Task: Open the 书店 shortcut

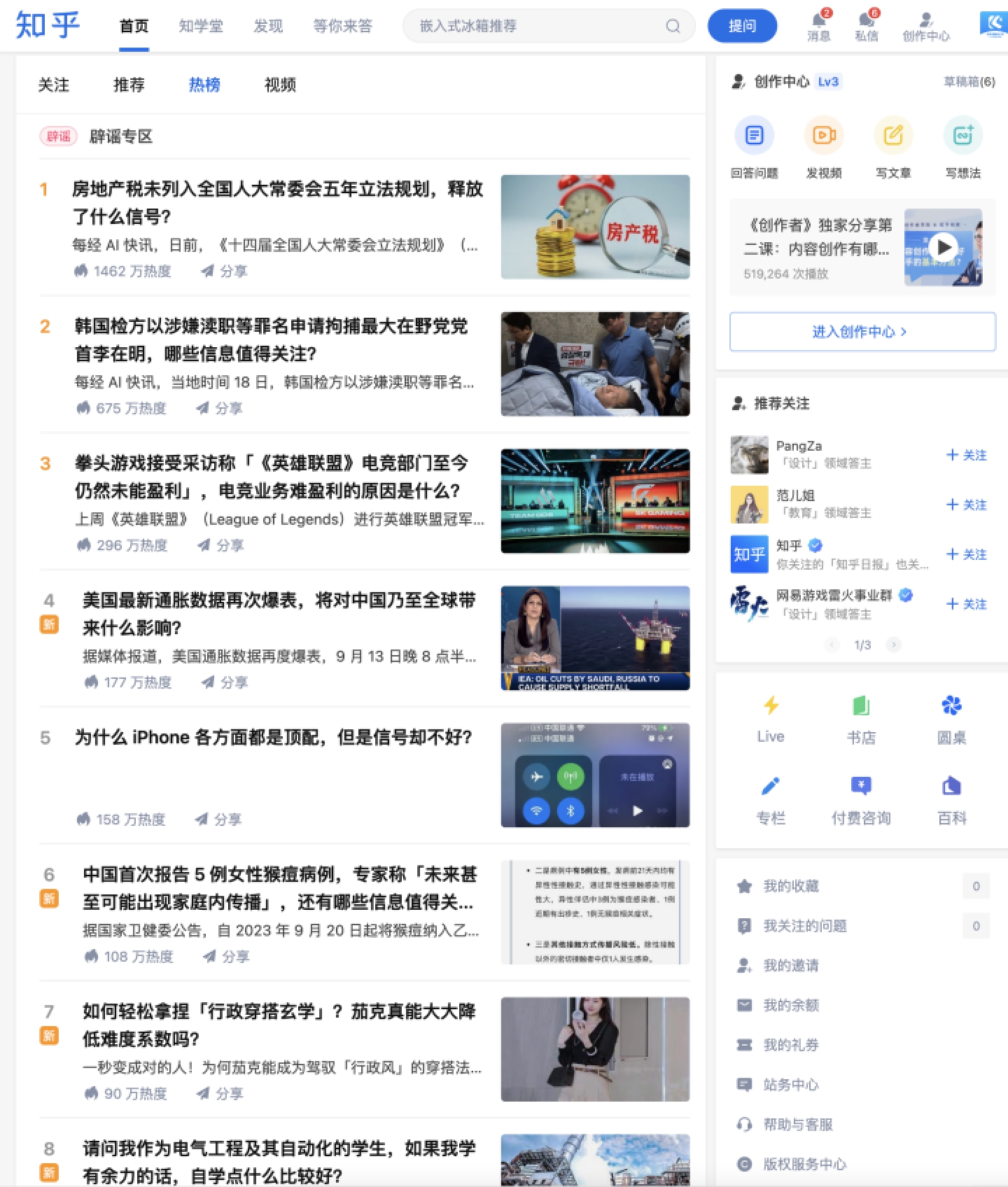Action: coord(861,719)
